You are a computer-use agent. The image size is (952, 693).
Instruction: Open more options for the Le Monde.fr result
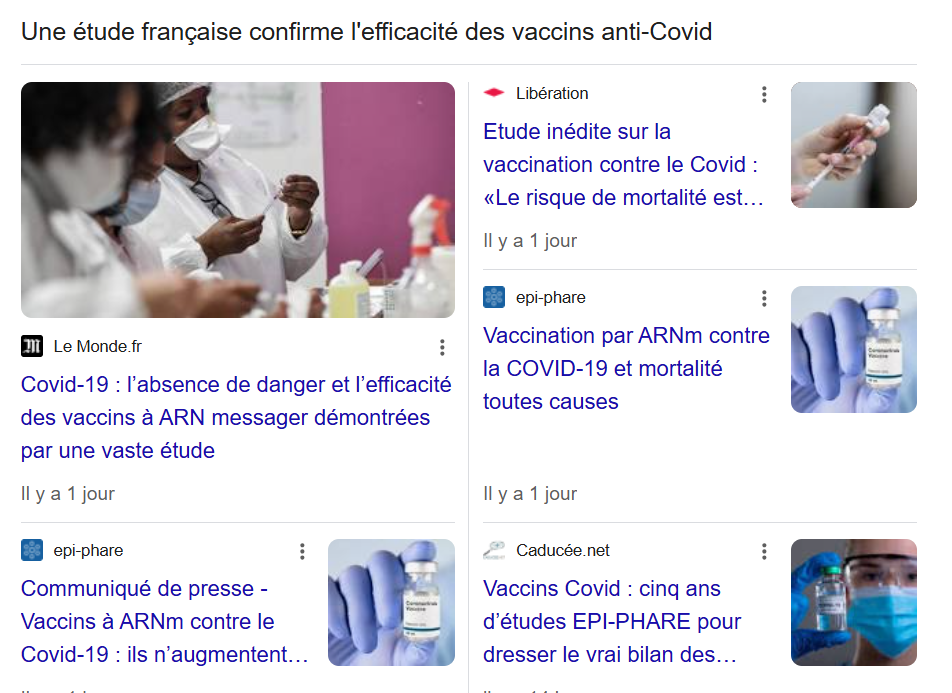pyautogui.click(x=442, y=347)
